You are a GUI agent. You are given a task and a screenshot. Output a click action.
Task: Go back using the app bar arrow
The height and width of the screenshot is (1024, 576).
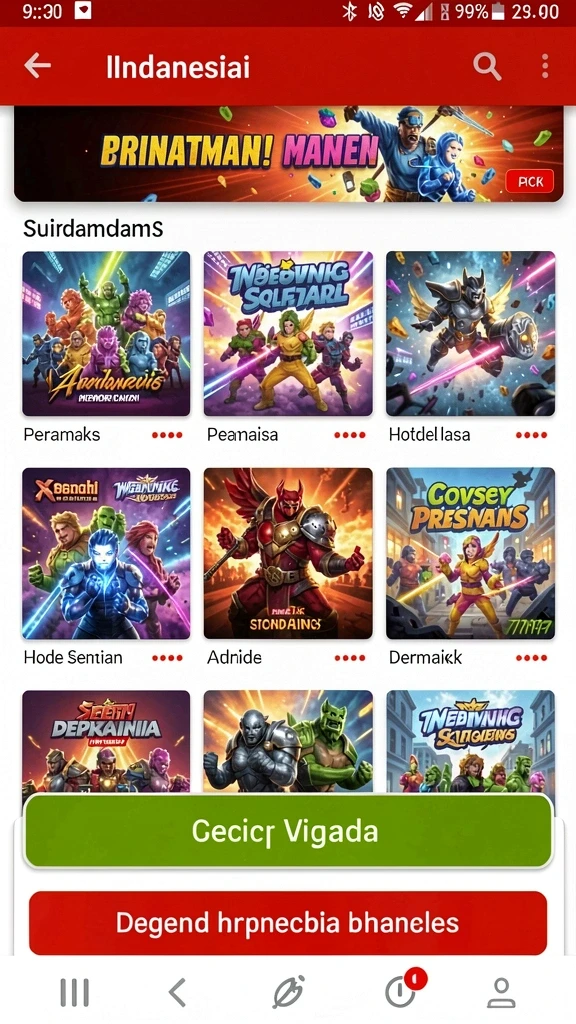[x=37, y=66]
